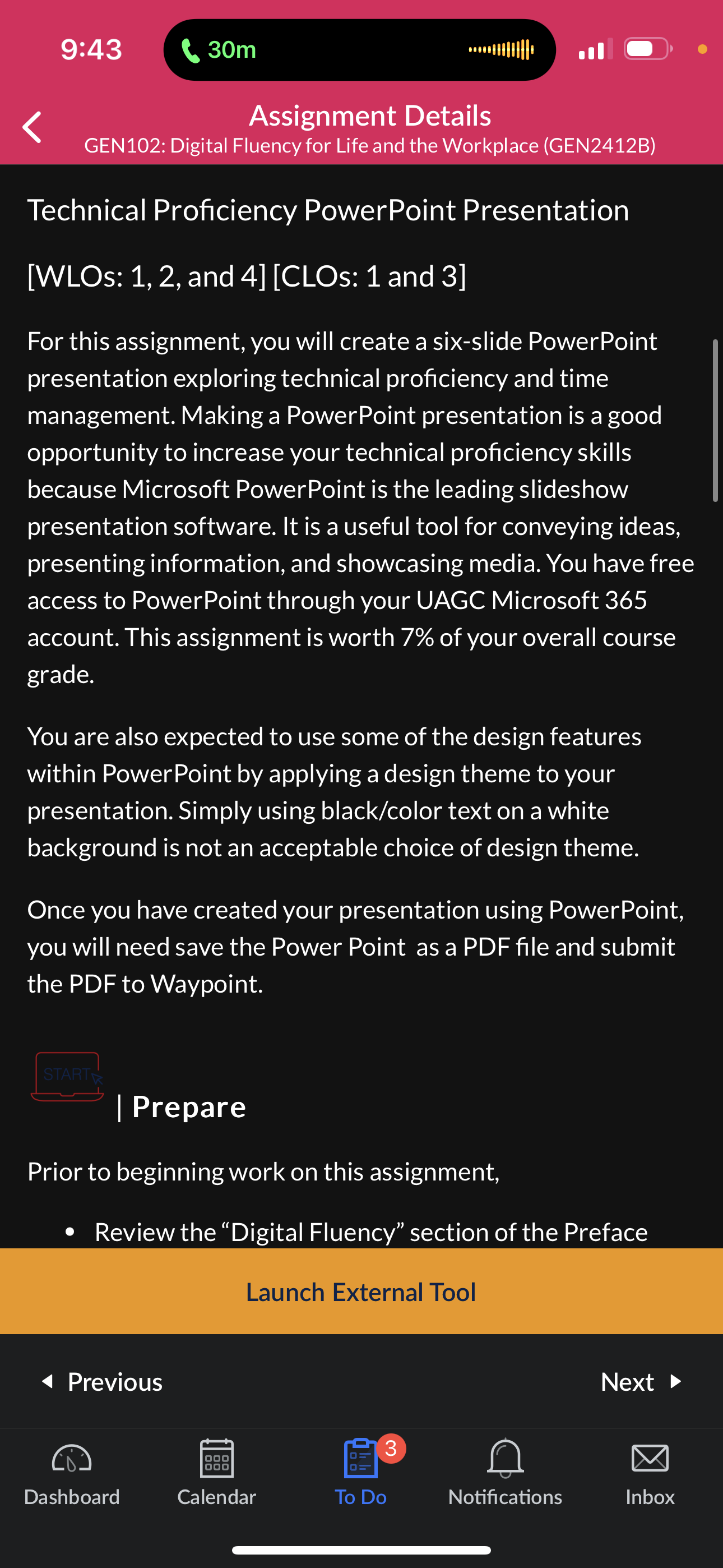
Task: Select the To Do tab
Action: coord(361,1473)
